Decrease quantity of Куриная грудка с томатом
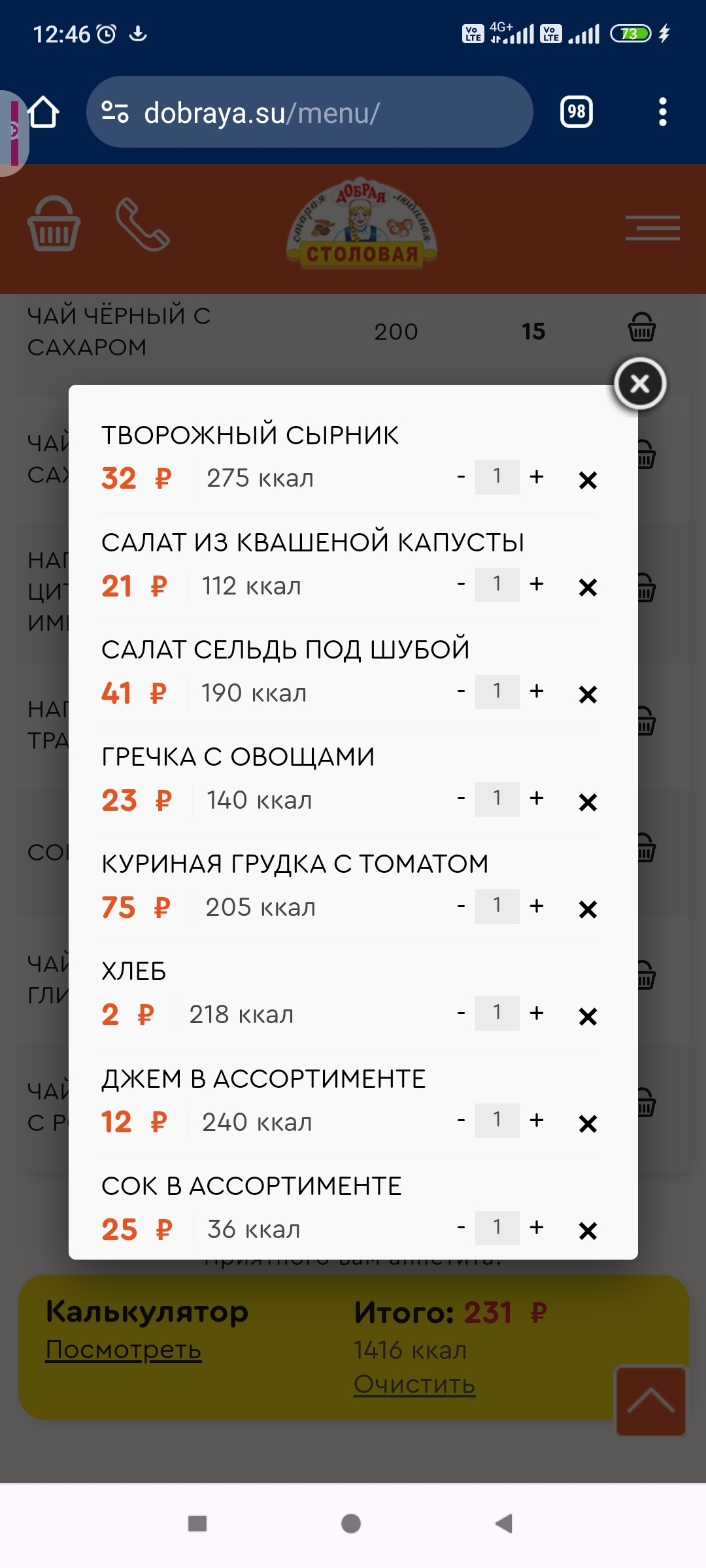 coord(462,906)
